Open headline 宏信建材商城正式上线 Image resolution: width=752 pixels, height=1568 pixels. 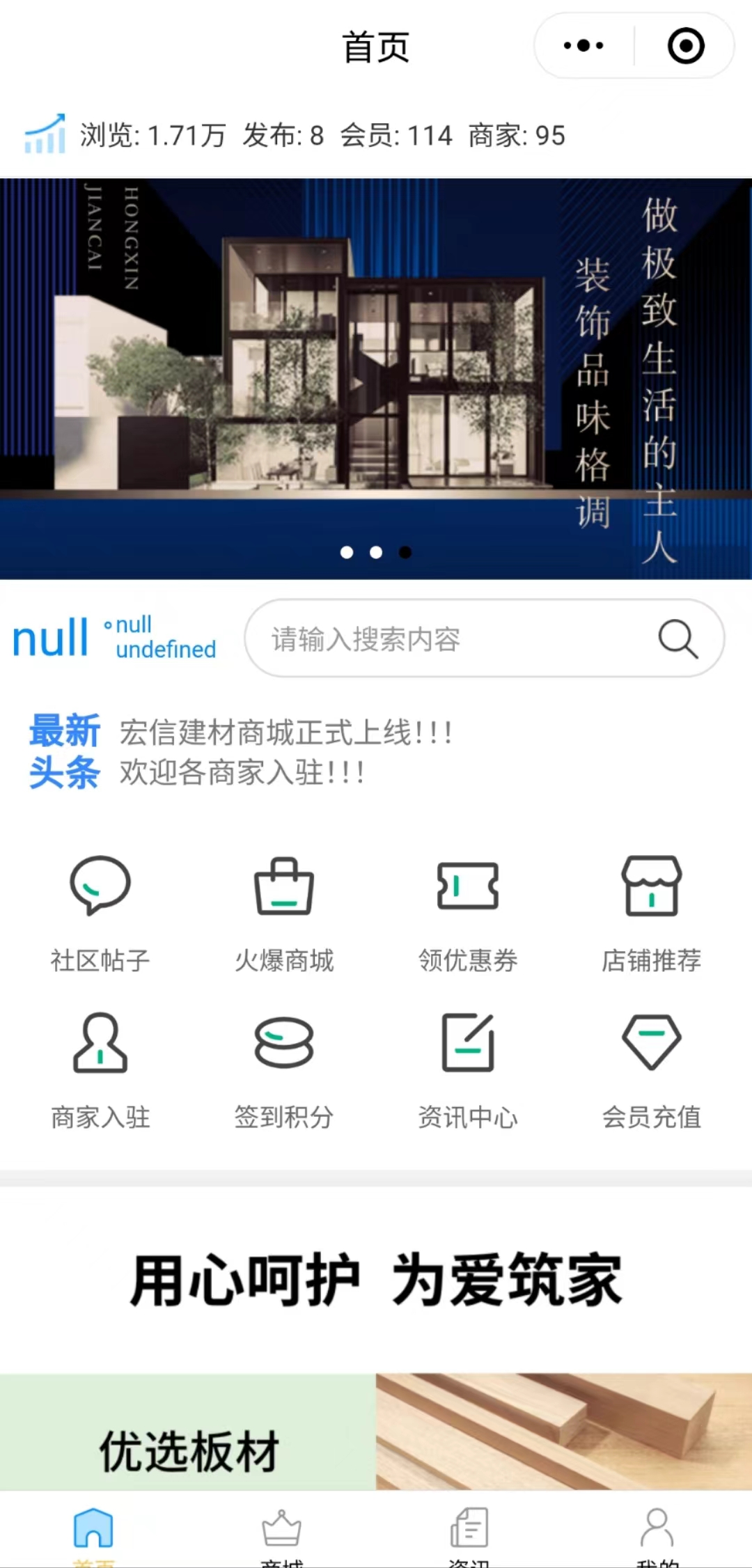[x=285, y=733]
